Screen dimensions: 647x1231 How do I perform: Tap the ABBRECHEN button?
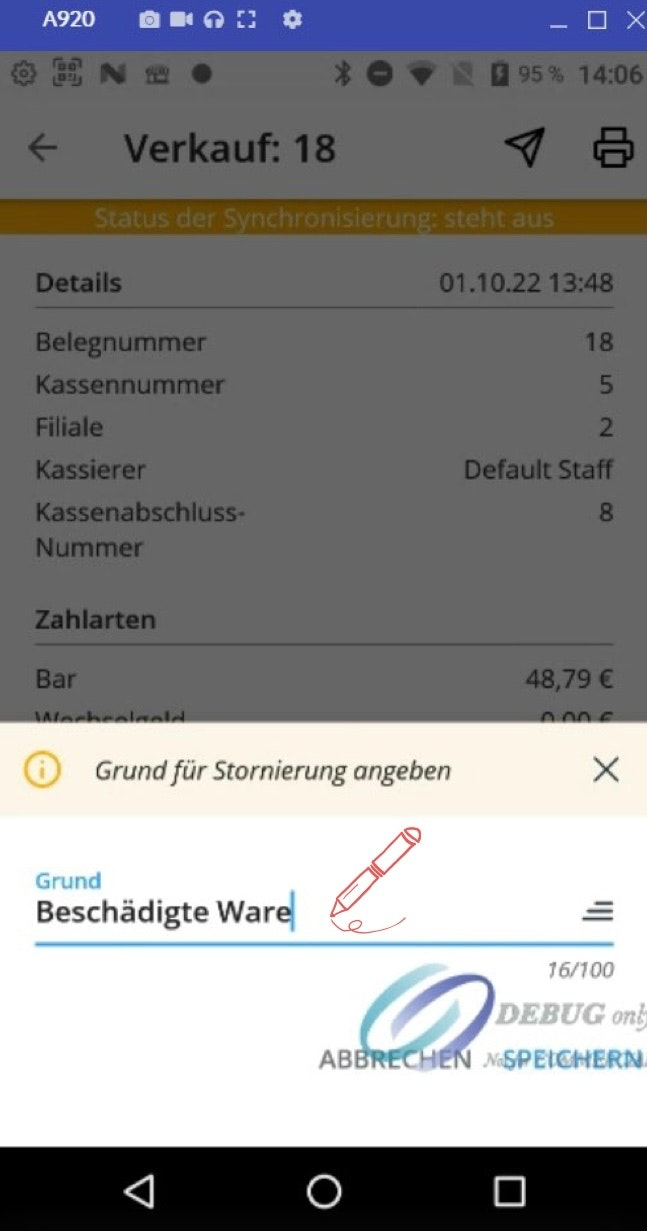click(395, 1059)
